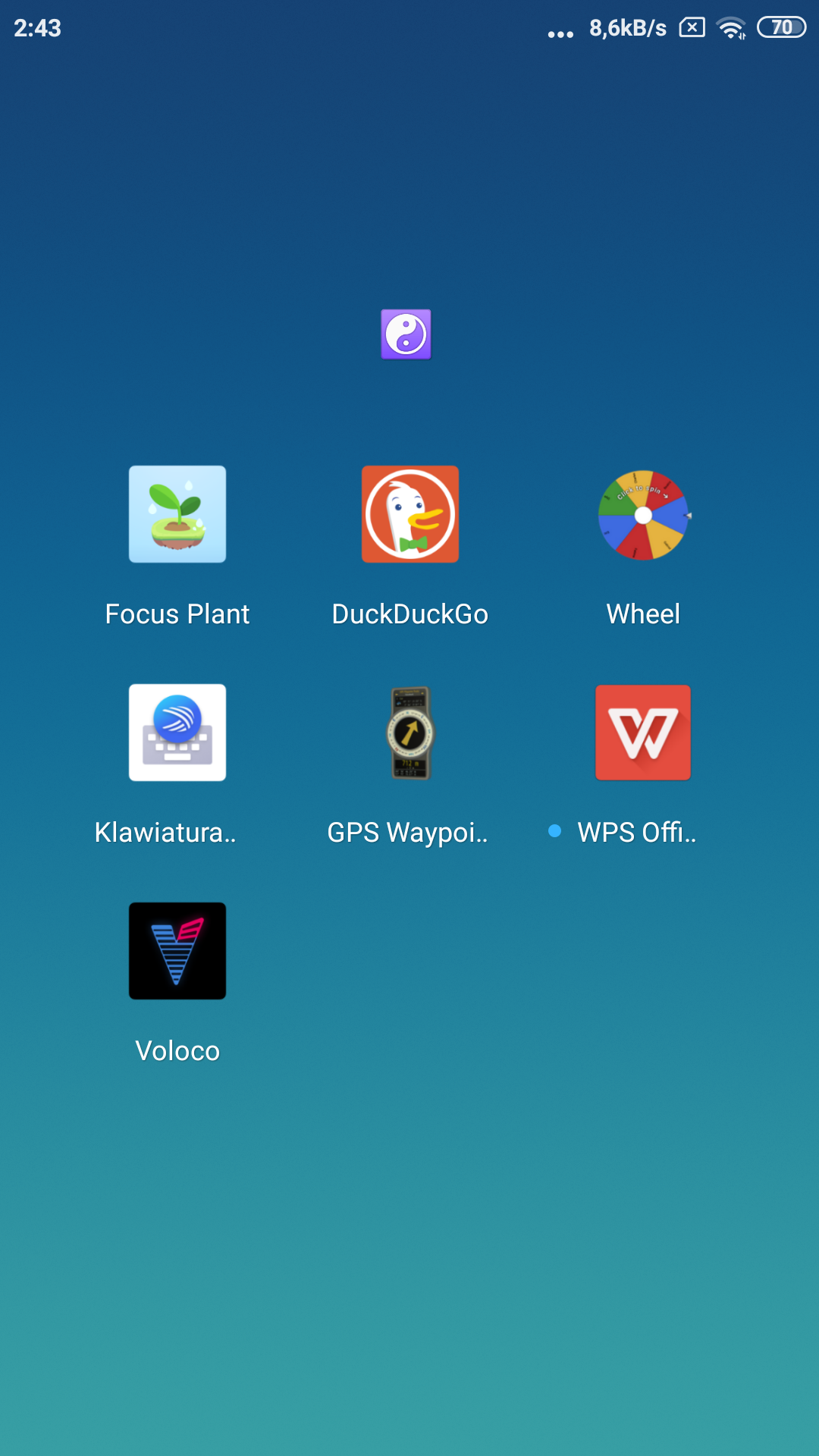Tap the network speed indicator

click(x=627, y=27)
